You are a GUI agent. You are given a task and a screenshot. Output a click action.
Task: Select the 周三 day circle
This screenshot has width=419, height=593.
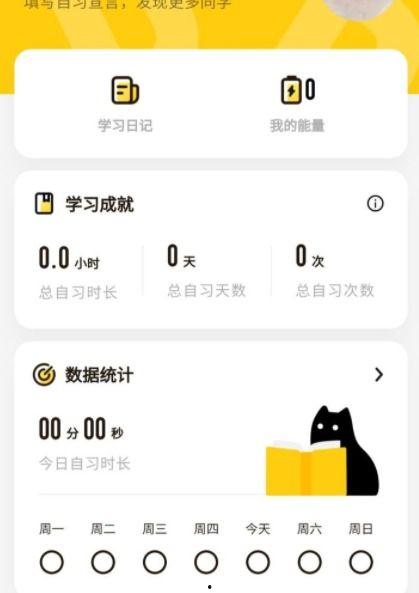(155, 562)
